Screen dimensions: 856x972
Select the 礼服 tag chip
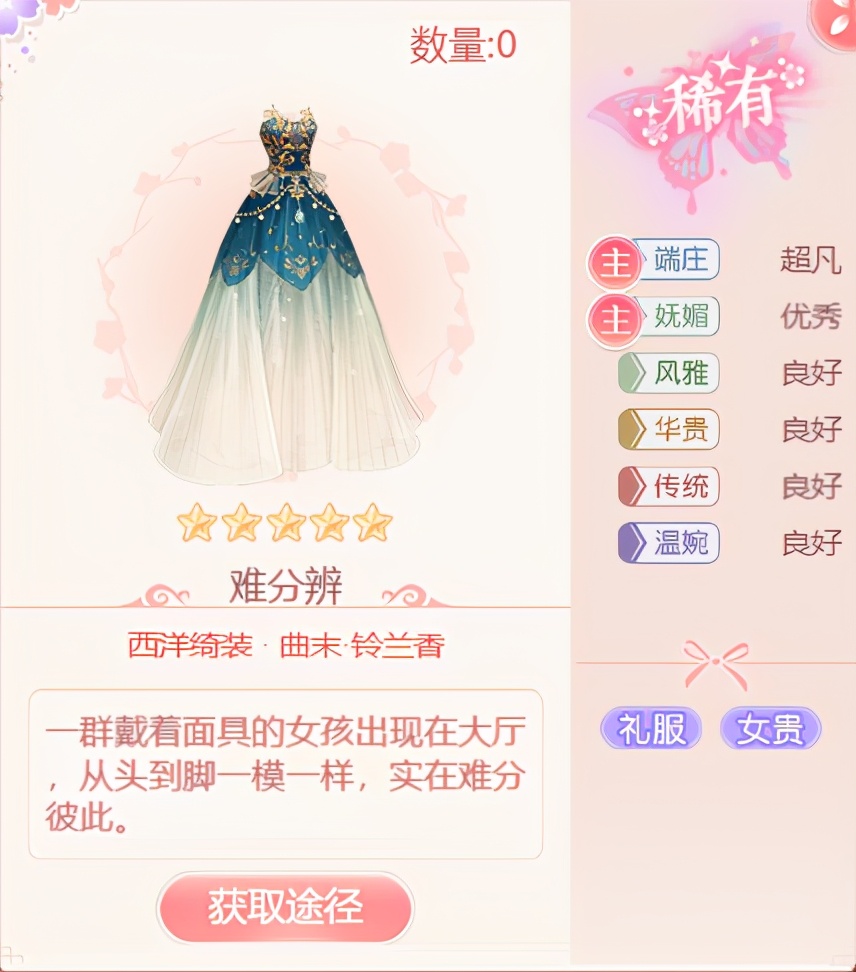point(651,729)
